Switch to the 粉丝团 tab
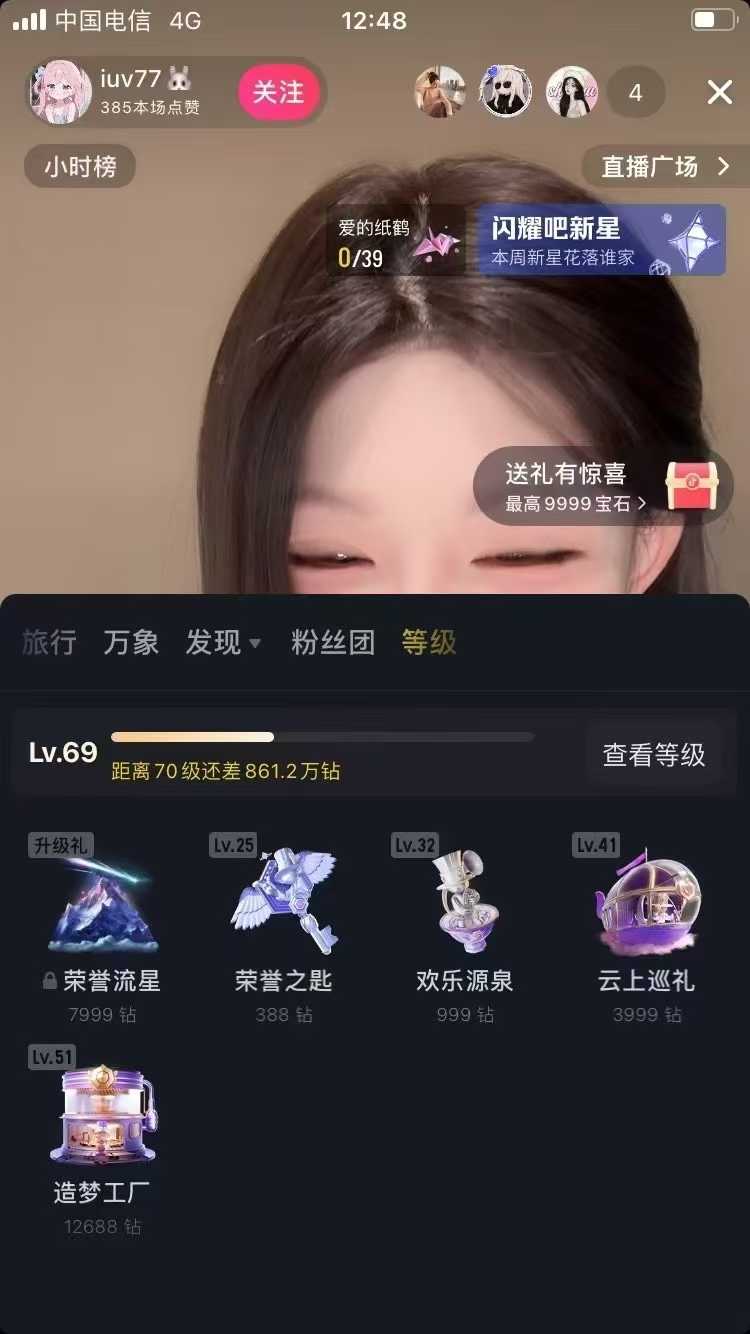 (x=332, y=642)
